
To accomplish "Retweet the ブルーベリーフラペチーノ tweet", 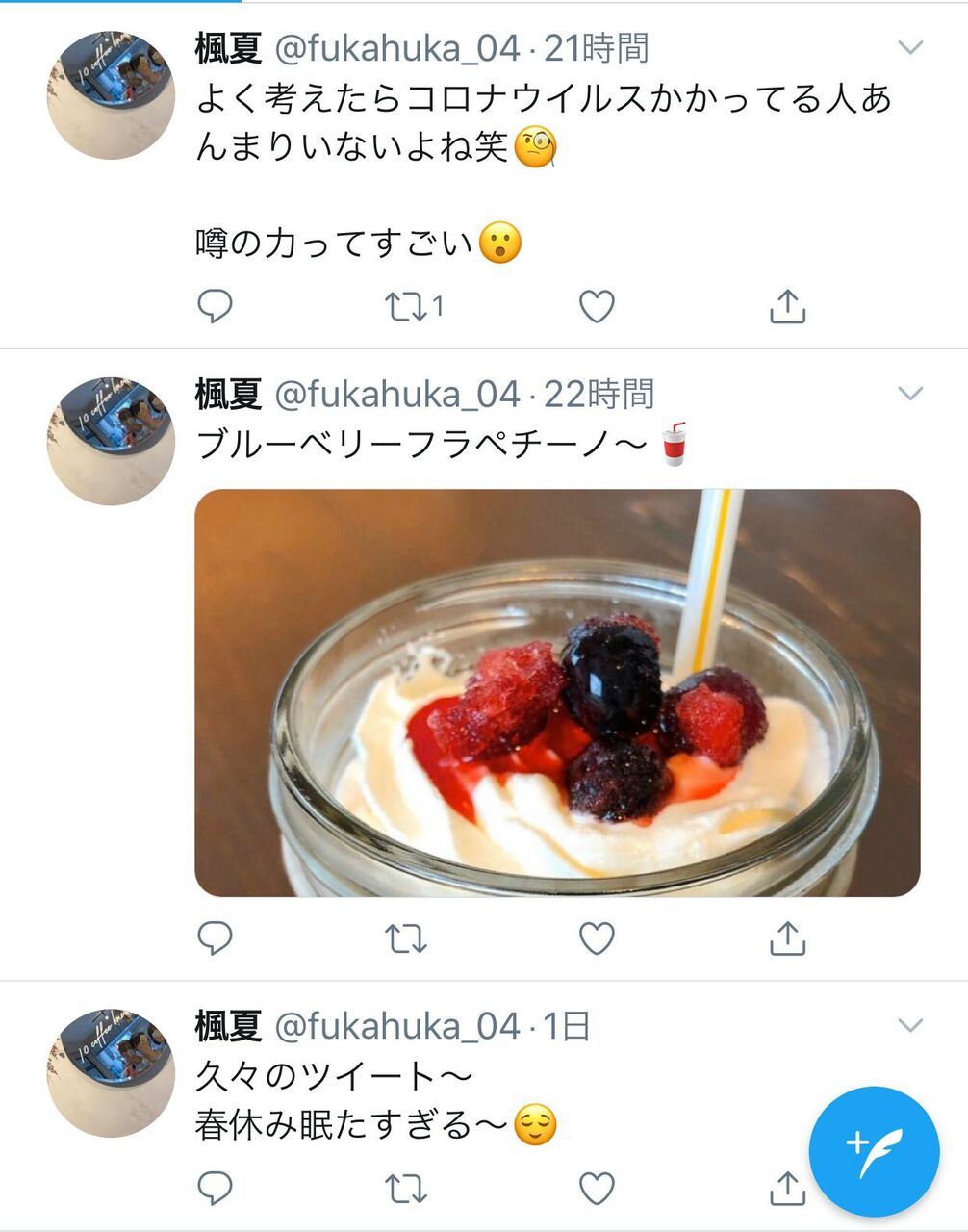I will pos(405,938).
